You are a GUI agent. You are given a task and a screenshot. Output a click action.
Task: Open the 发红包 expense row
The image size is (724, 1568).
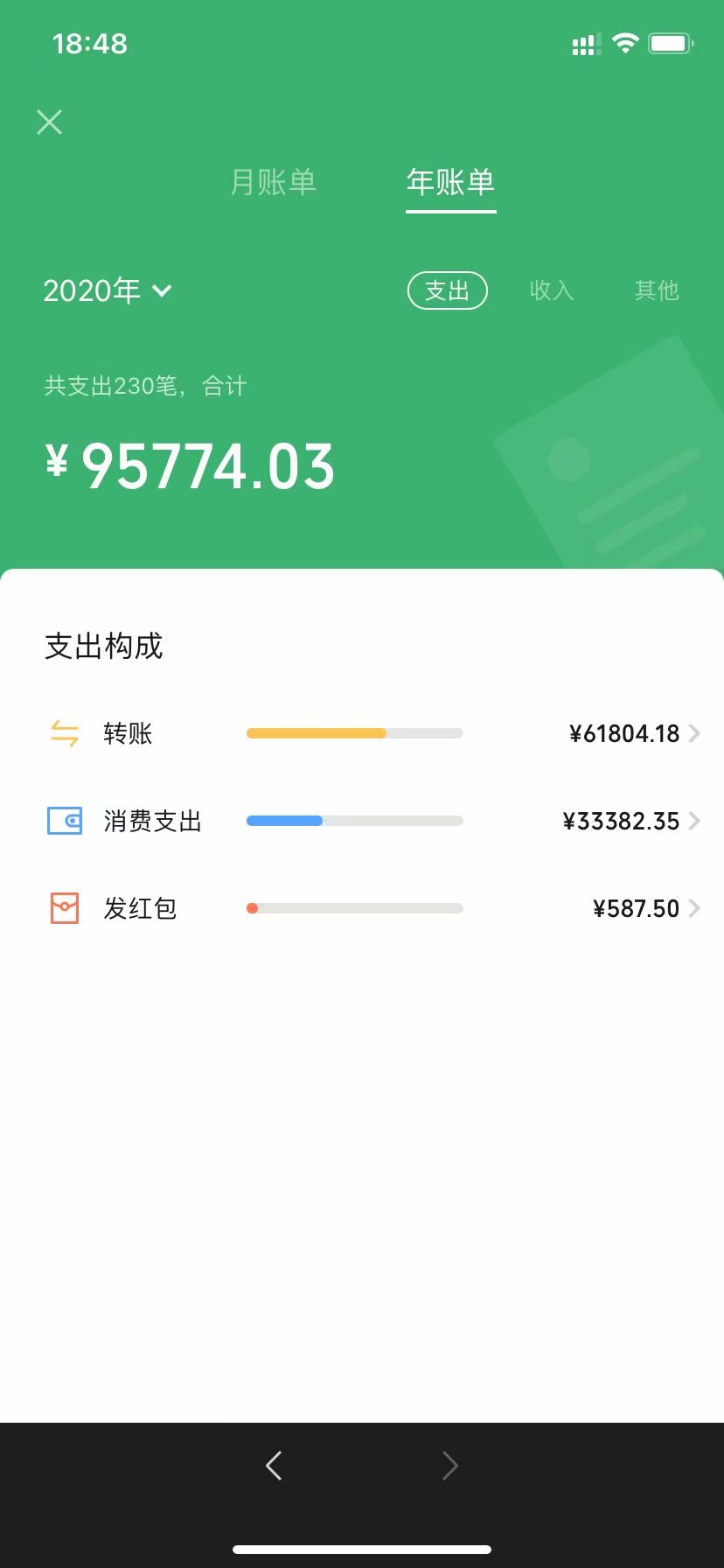(362, 908)
